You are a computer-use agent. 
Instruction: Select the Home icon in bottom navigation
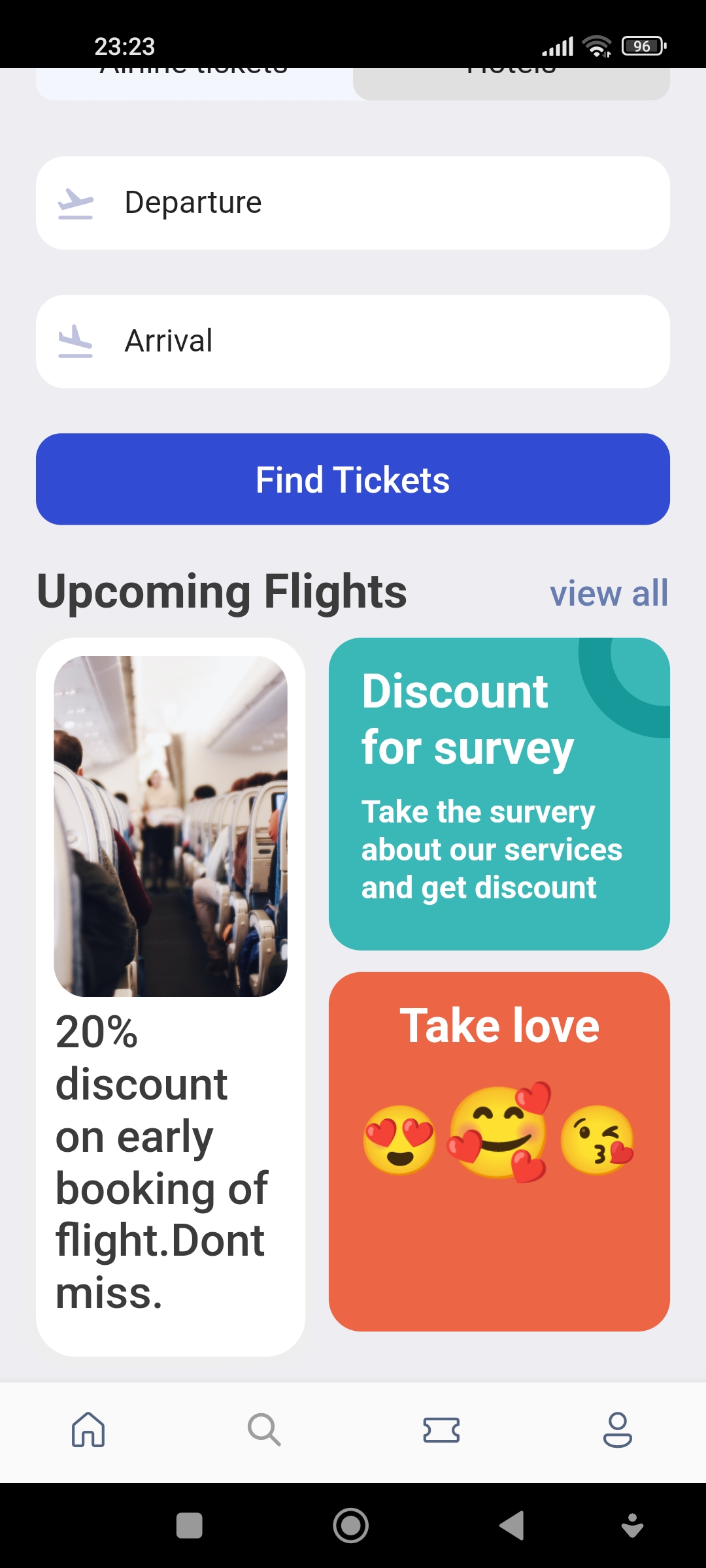click(88, 1431)
